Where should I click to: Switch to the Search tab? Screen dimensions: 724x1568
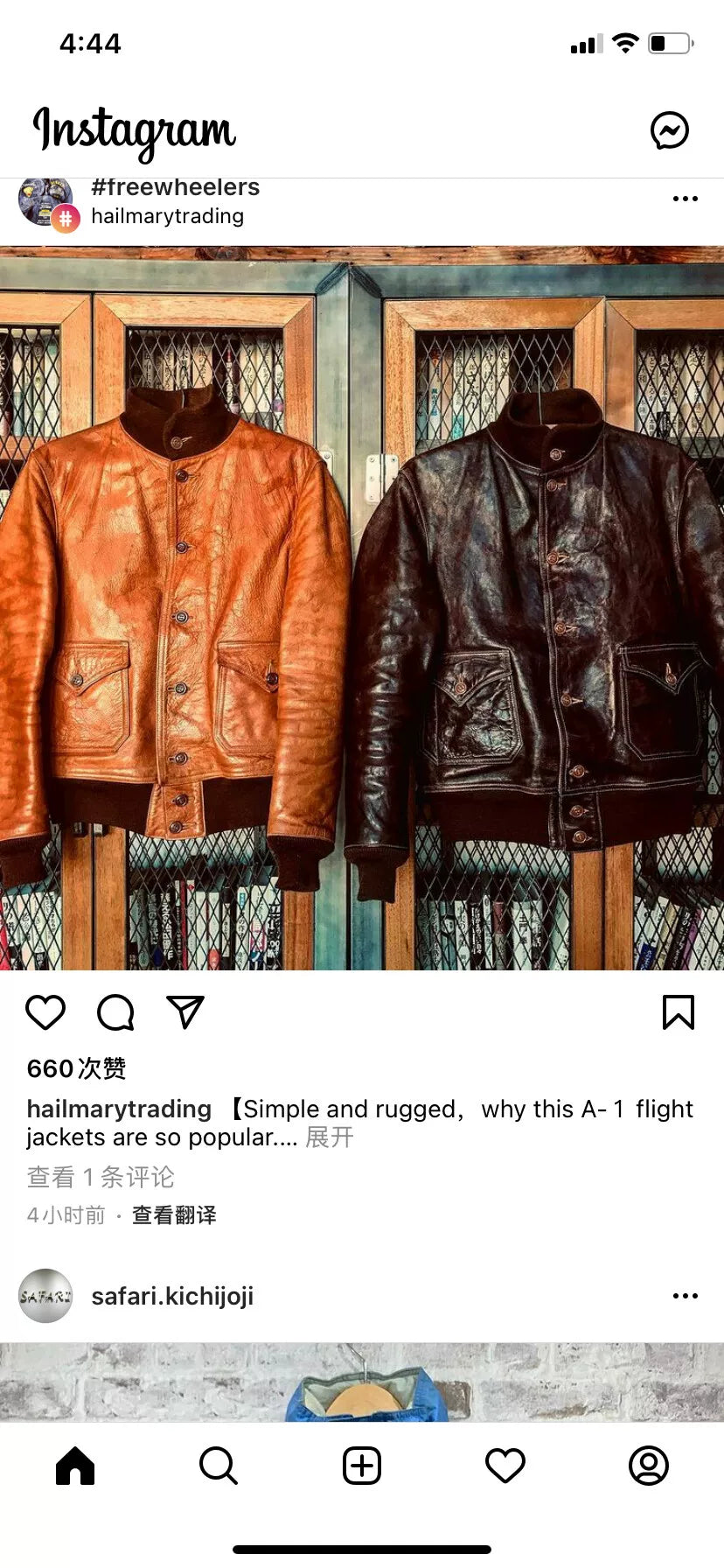218,1466
